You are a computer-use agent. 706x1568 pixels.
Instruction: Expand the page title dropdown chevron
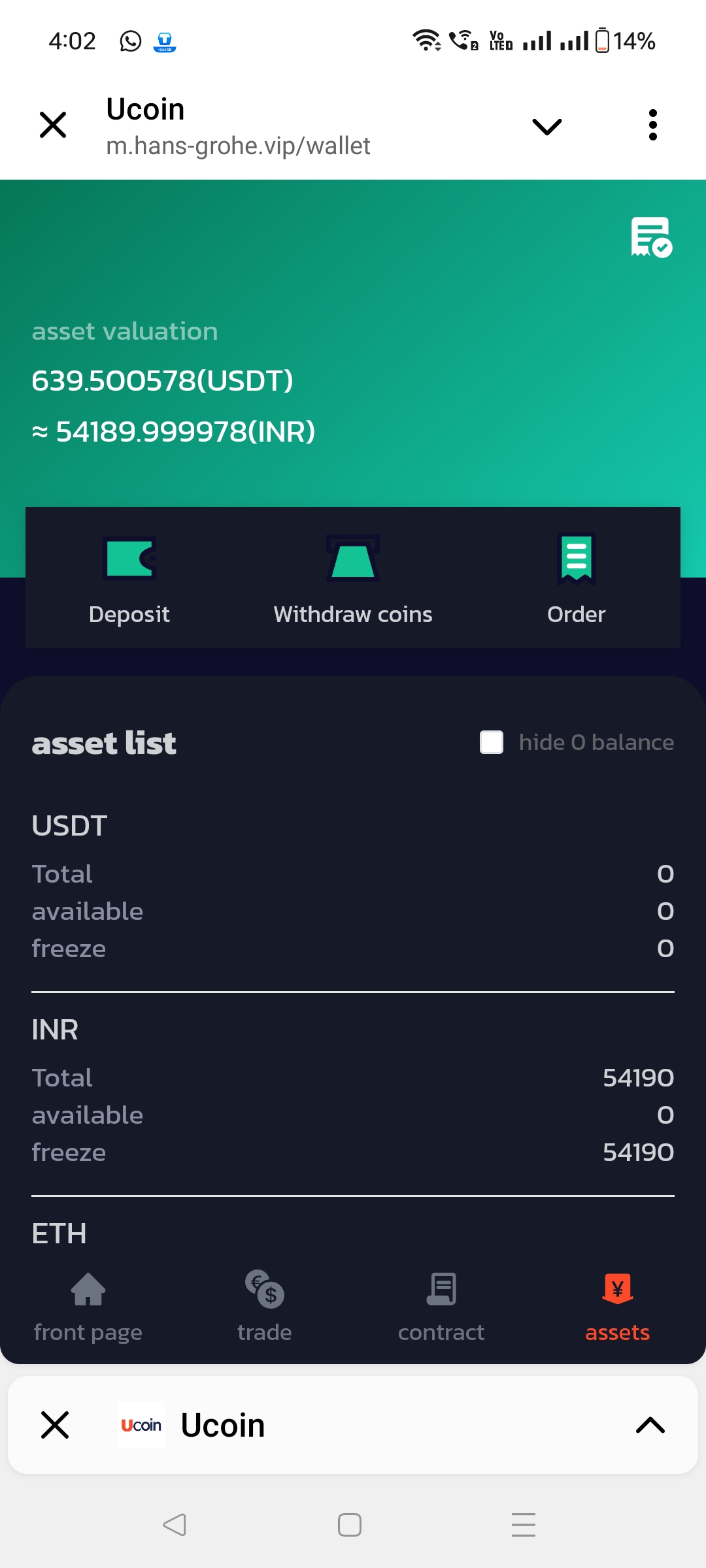pyautogui.click(x=547, y=126)
